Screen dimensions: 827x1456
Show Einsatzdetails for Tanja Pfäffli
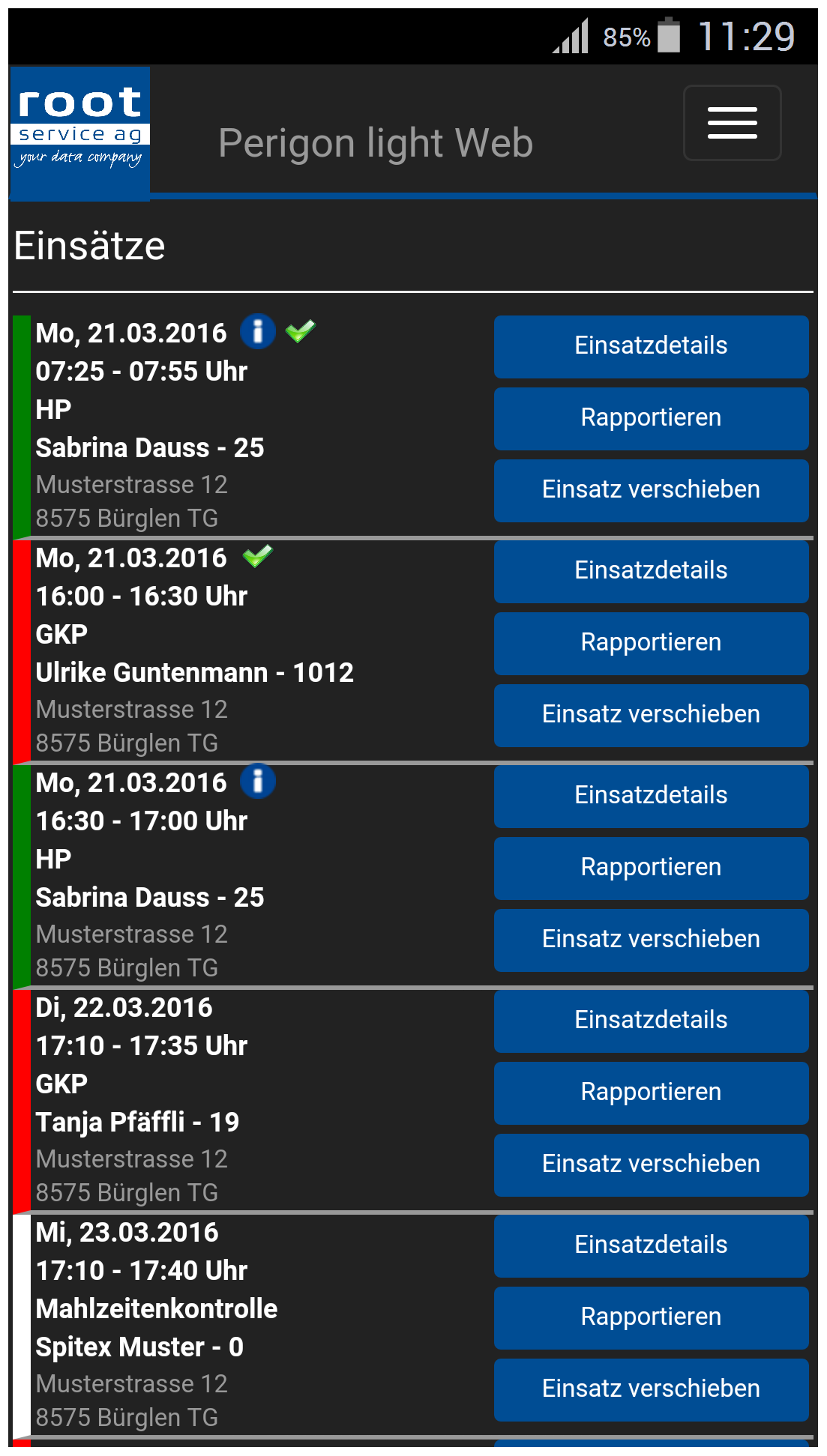651,1021
